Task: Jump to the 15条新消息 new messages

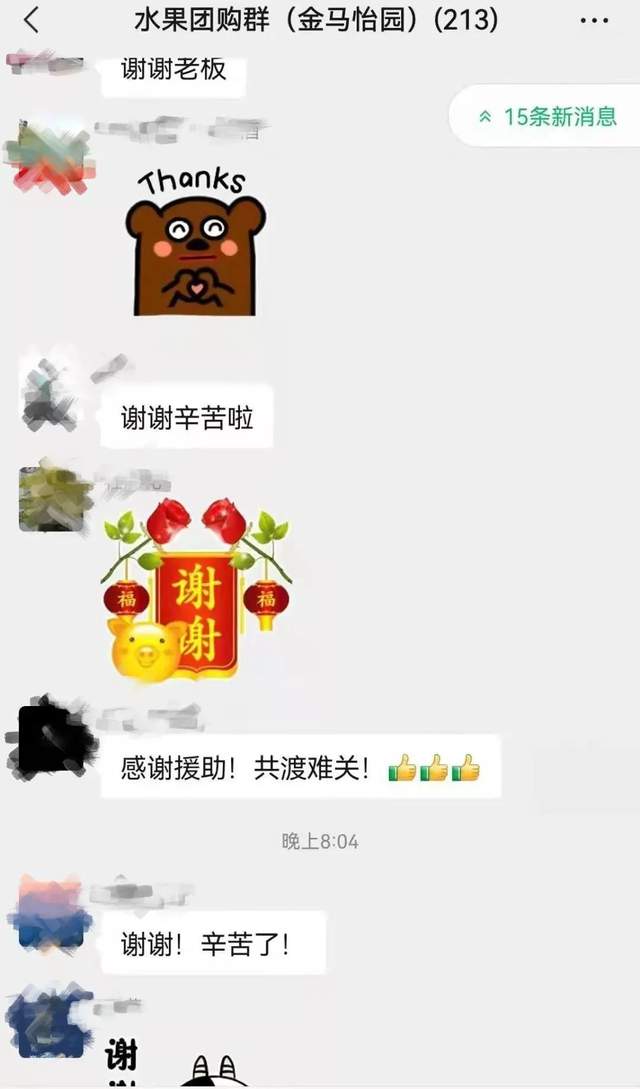Action: 548,117
